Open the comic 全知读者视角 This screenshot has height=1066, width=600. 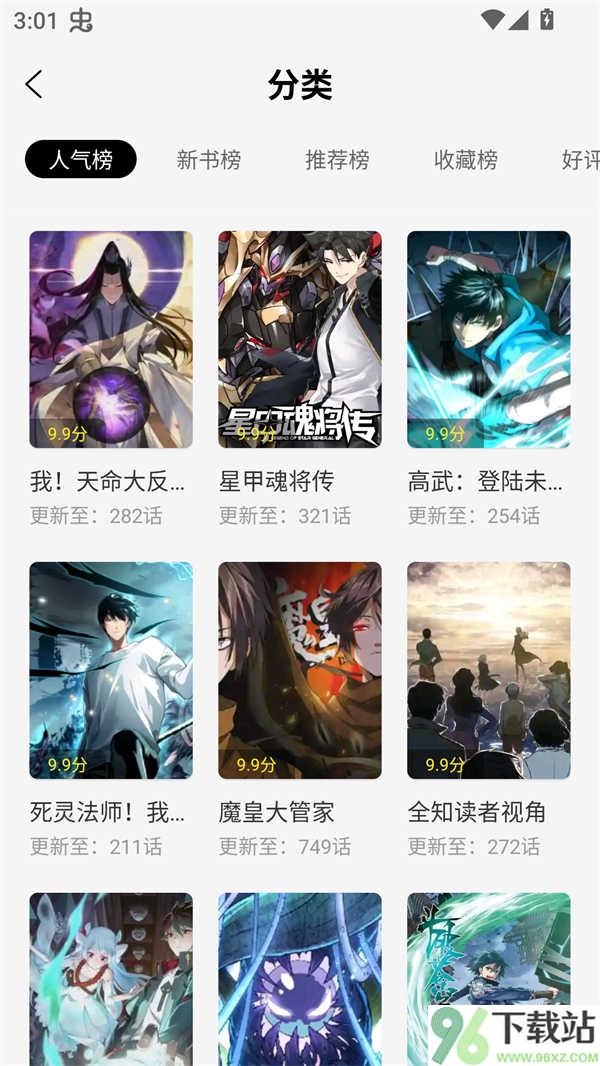tap(489, 670)
